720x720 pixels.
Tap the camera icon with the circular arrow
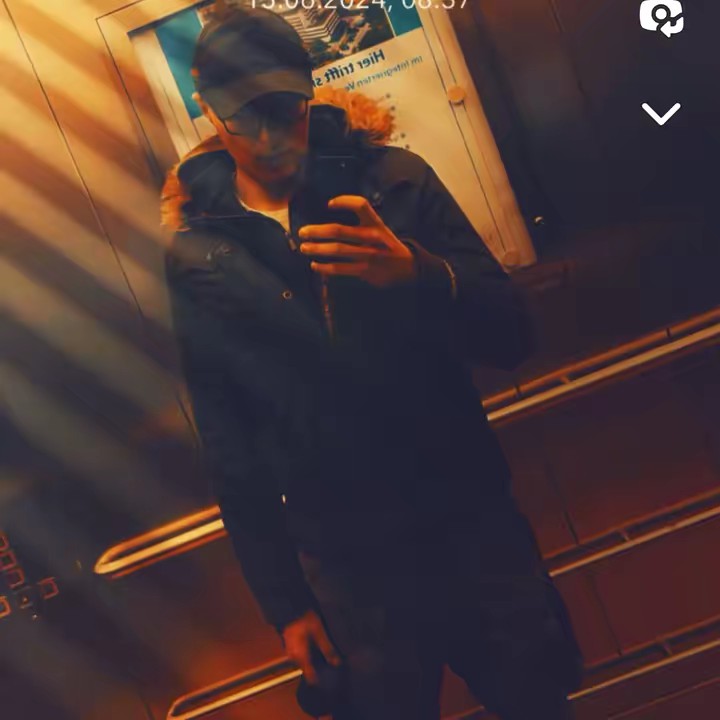click(x=661, y=17)
